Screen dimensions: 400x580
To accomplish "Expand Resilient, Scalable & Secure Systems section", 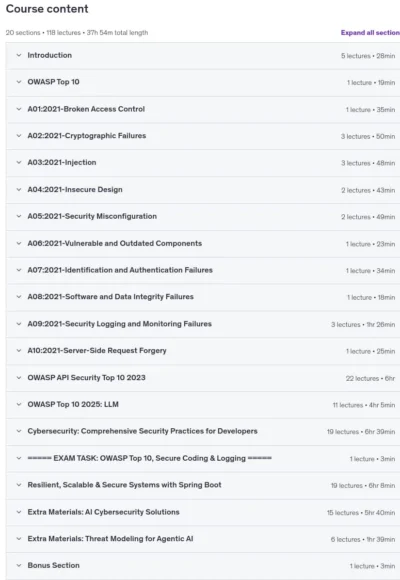I will click(x=203, y=485).
